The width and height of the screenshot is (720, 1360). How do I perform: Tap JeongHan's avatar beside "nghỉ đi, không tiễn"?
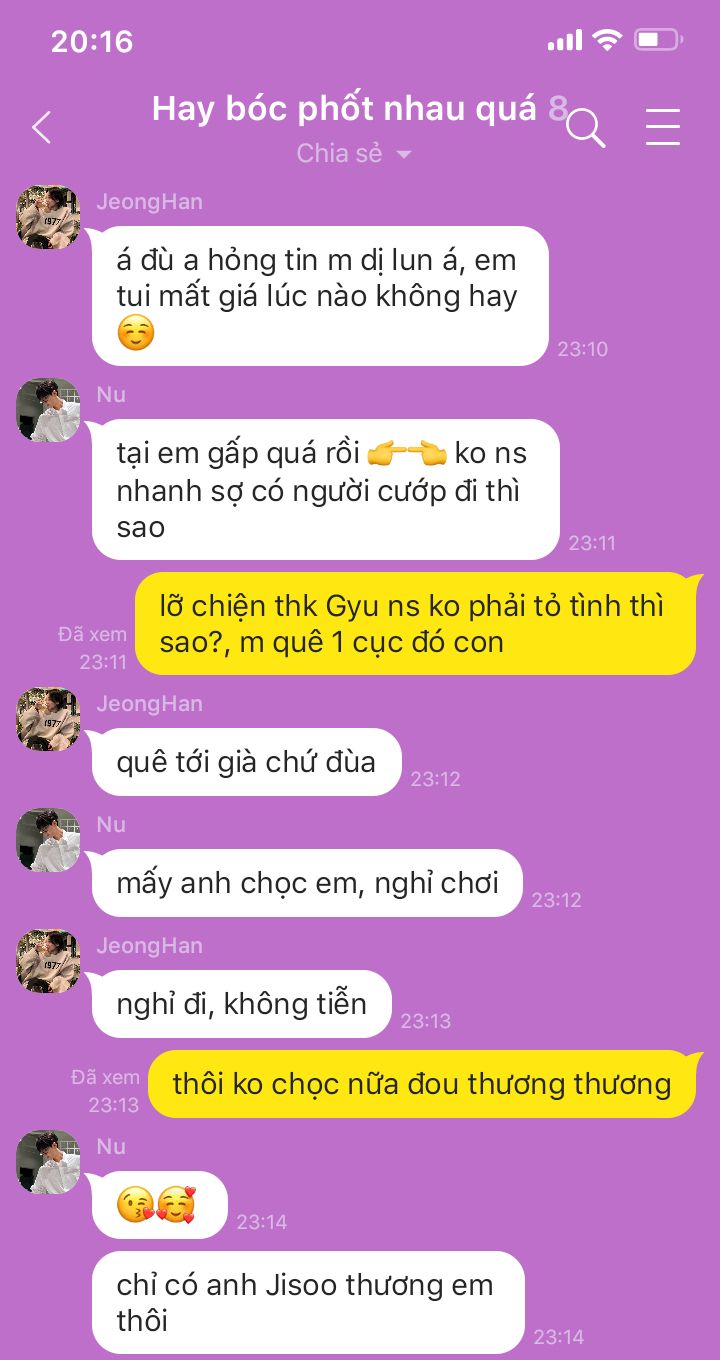coord(48,961)
